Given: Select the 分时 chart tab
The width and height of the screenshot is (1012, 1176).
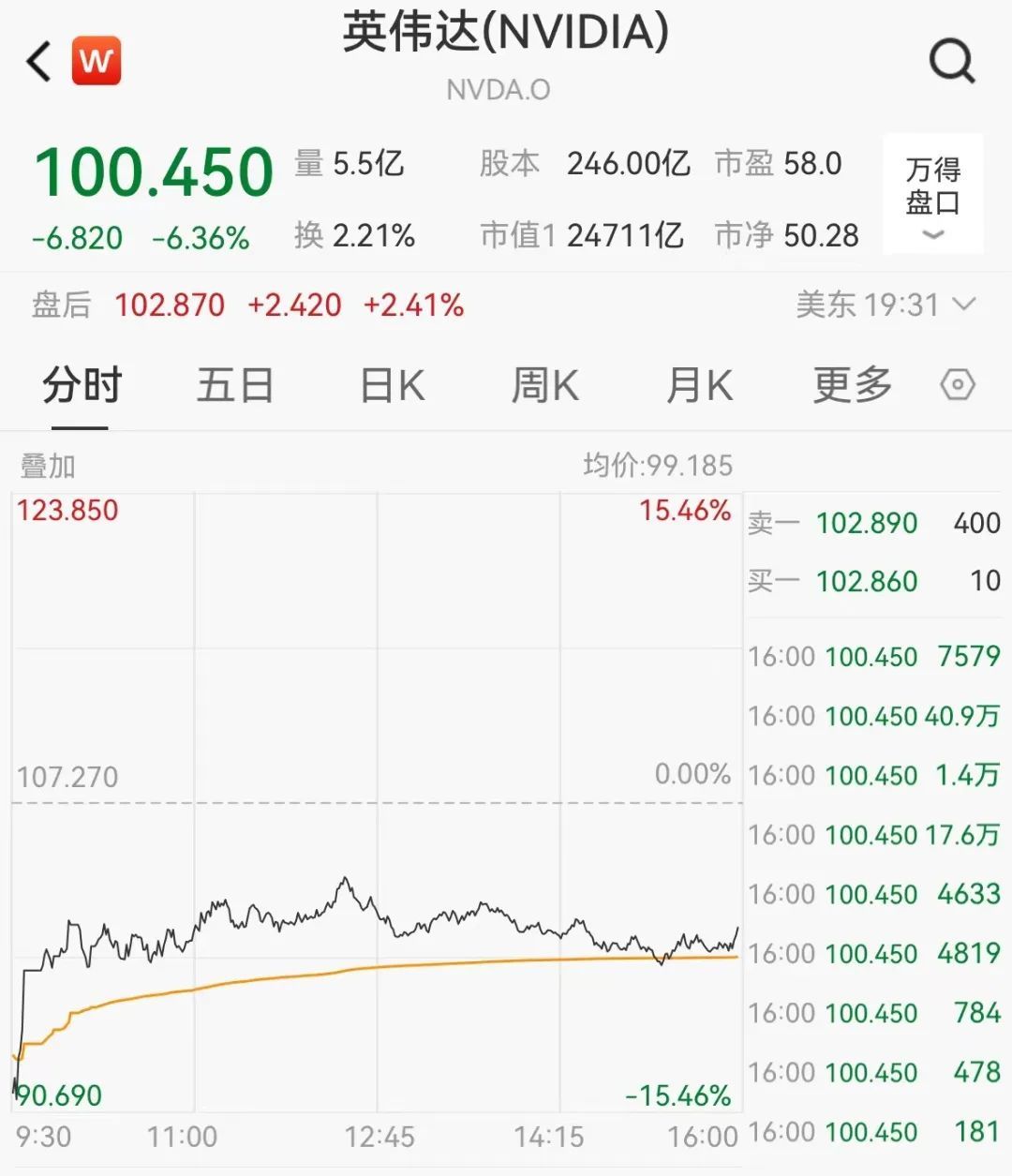Looking at the screenshot, I should [82, 386].
